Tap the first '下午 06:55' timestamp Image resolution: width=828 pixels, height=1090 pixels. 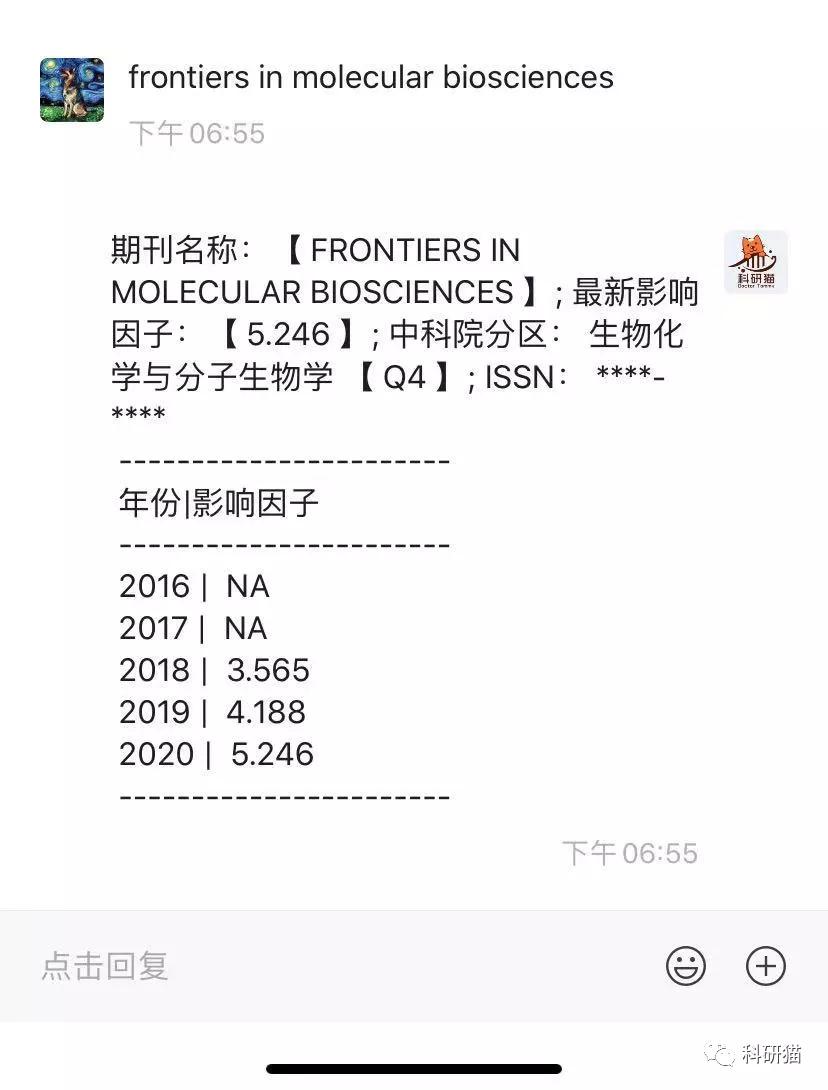click(196, 131)
